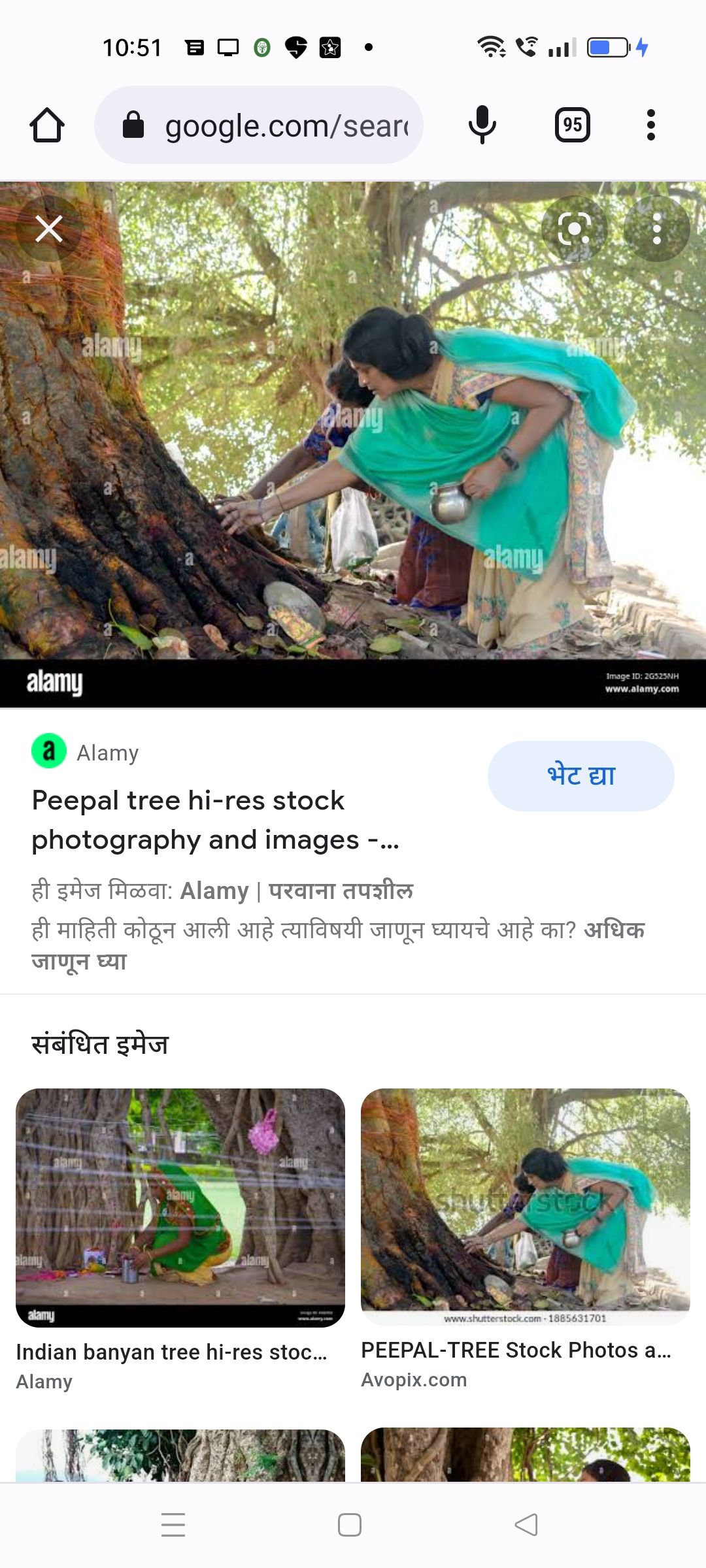Tap the browser home button

click(x=47, y=125)
